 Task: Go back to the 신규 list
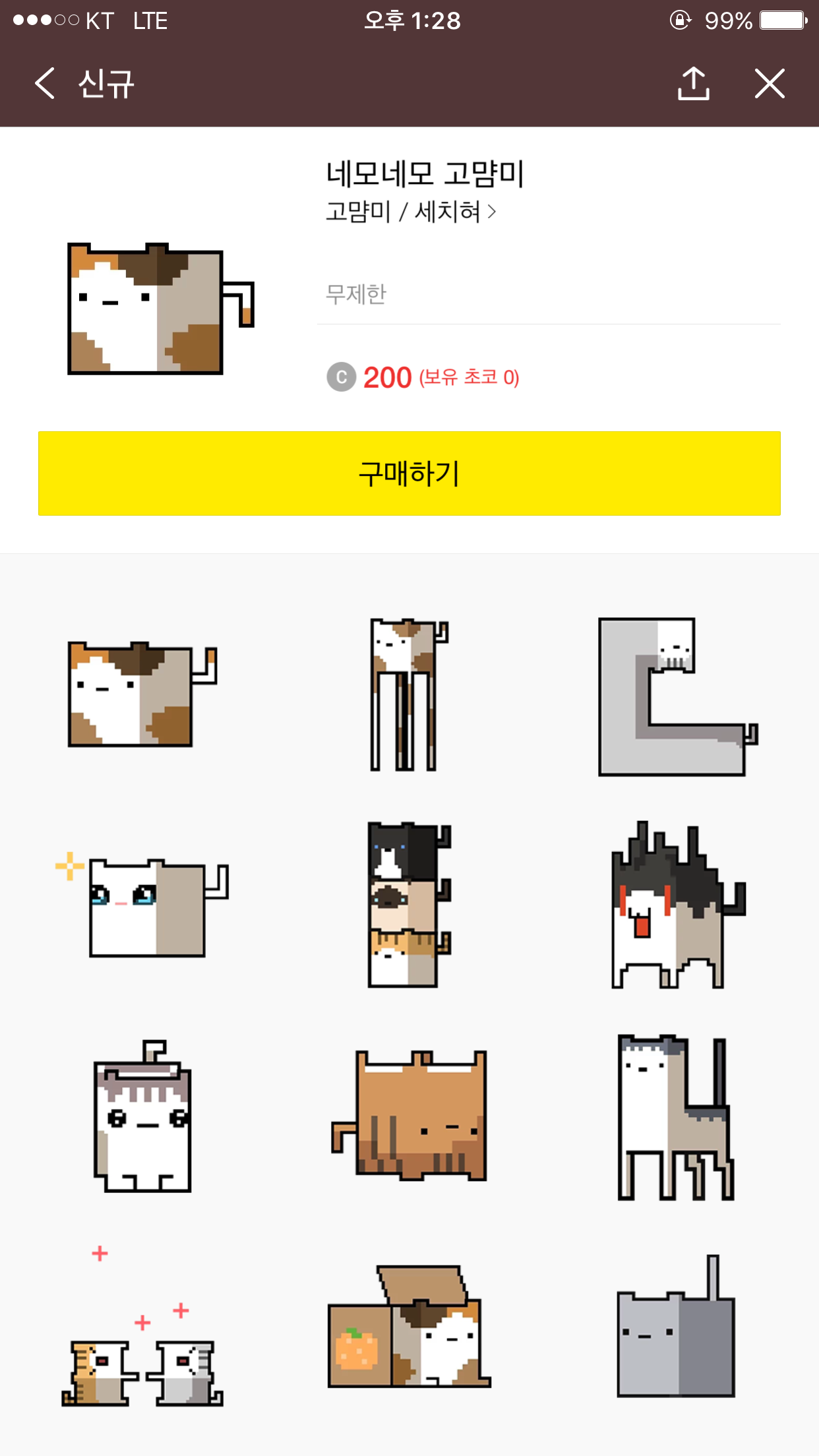tap(84, 84)
